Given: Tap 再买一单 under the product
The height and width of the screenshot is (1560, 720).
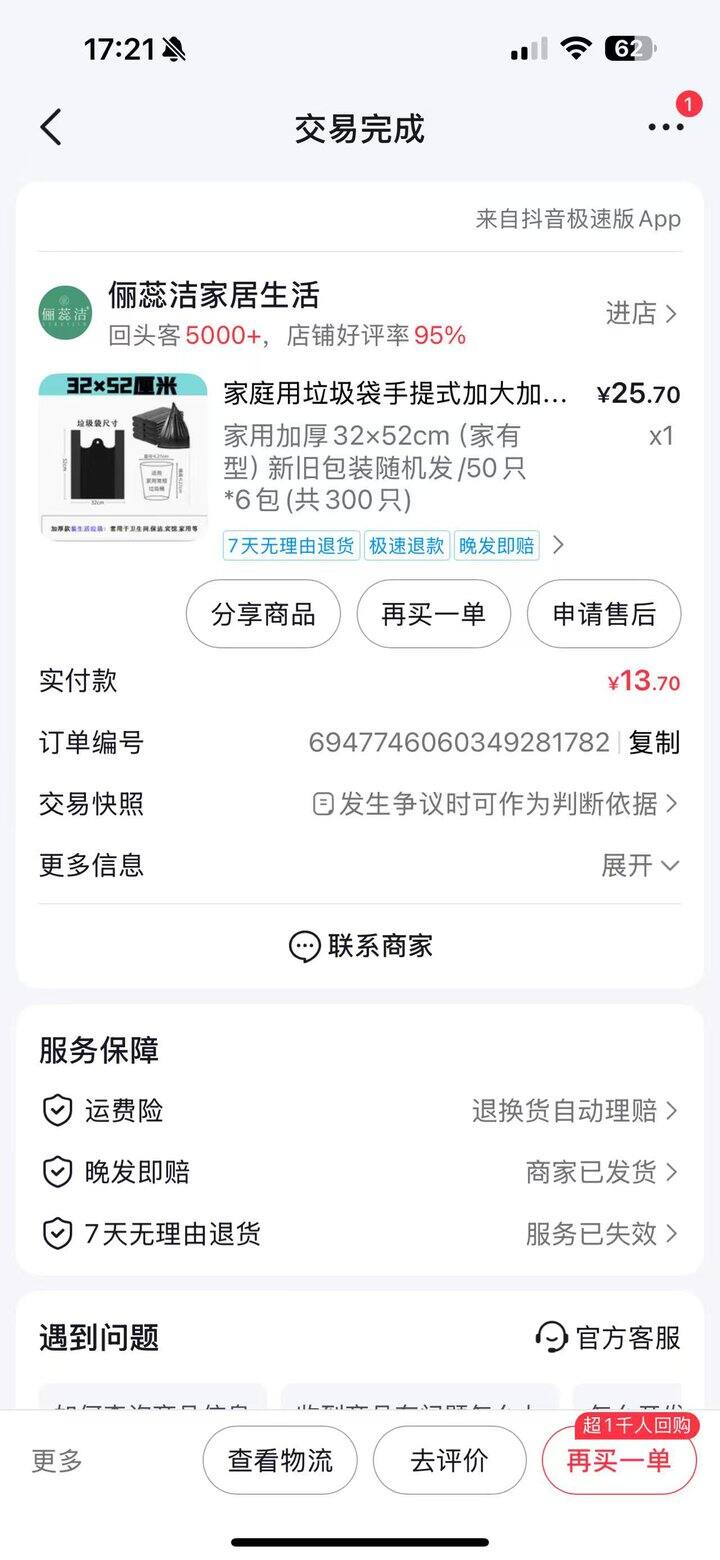Looking at the screenshot, I should point(434,614).
